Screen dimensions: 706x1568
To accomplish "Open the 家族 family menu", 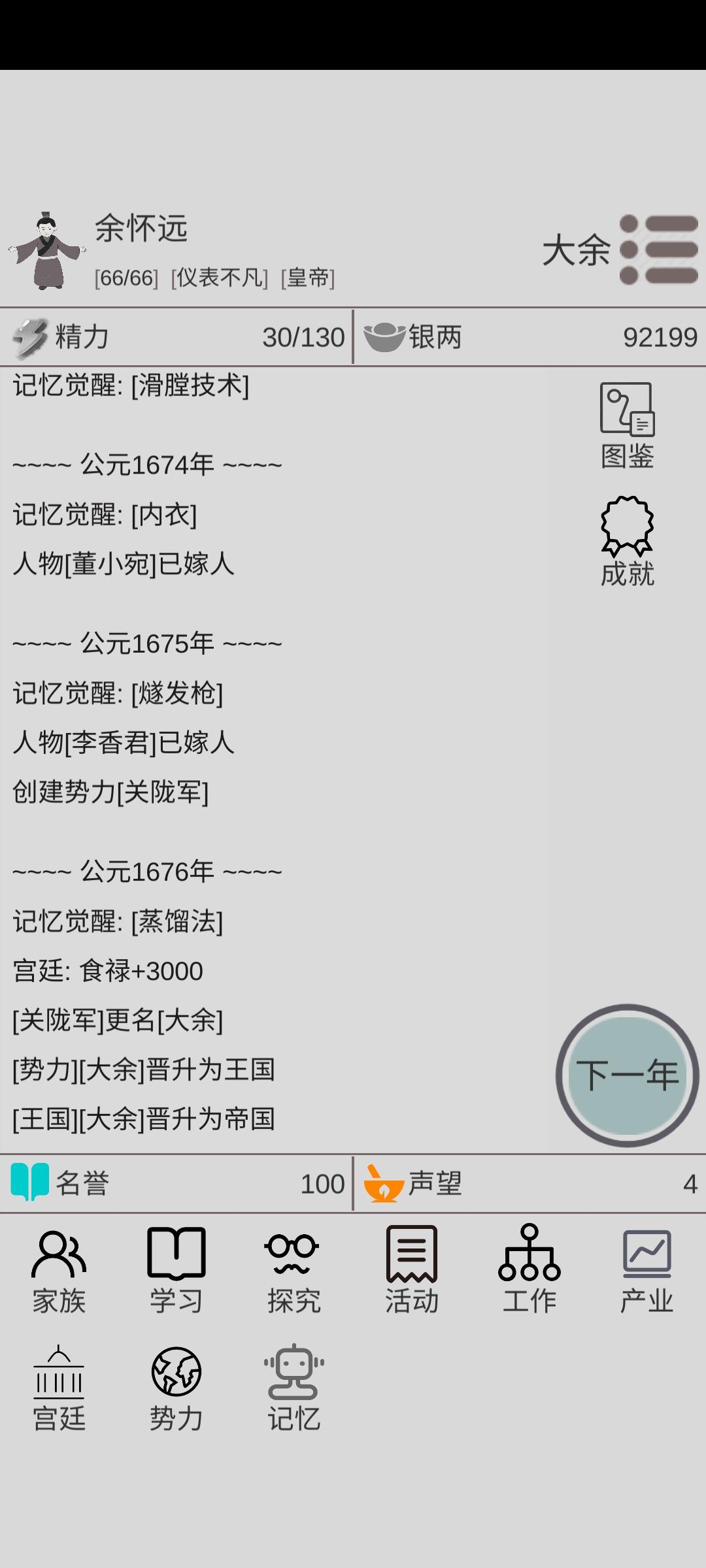I will point(59,1271).
